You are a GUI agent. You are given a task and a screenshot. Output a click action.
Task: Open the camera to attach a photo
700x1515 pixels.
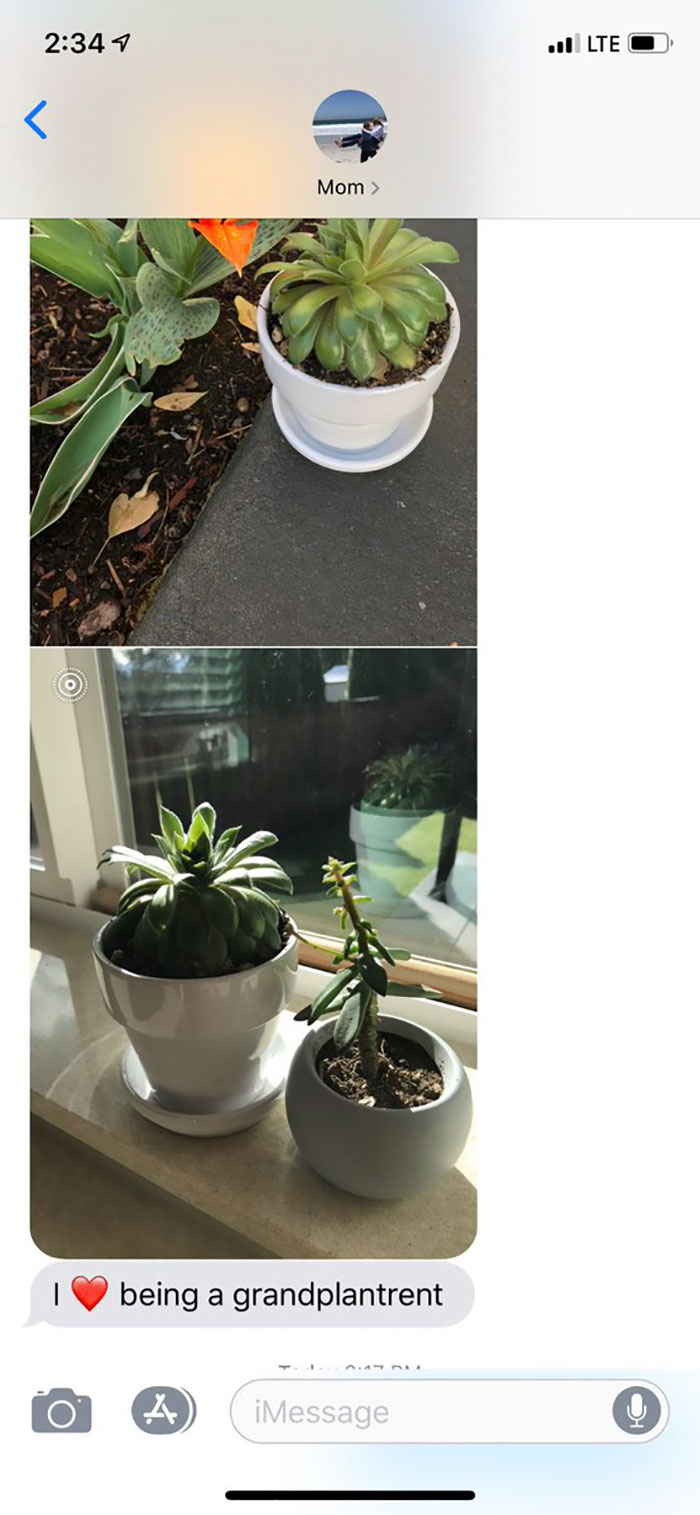[x=61, y=1411]
